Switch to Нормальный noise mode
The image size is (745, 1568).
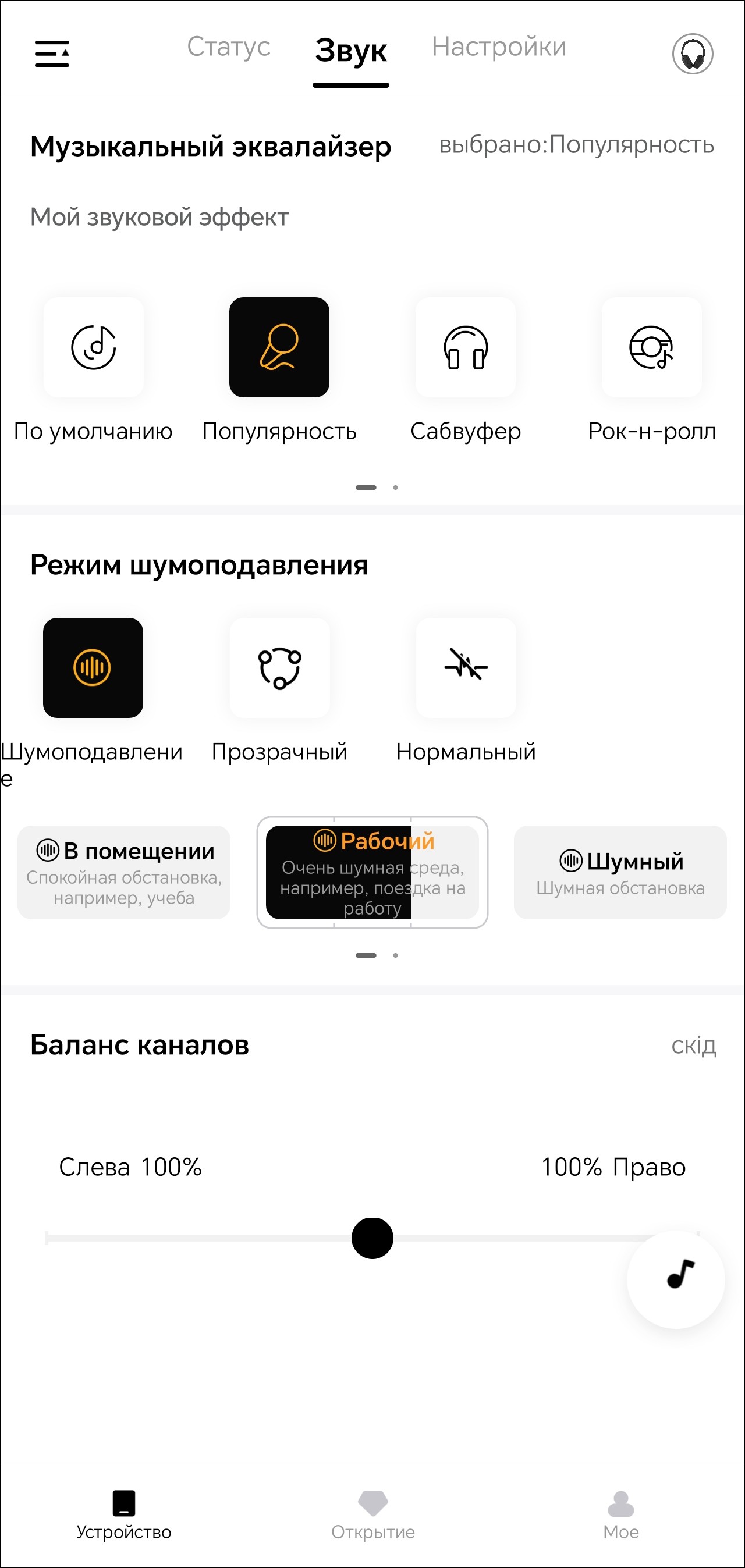click(466, 668)
